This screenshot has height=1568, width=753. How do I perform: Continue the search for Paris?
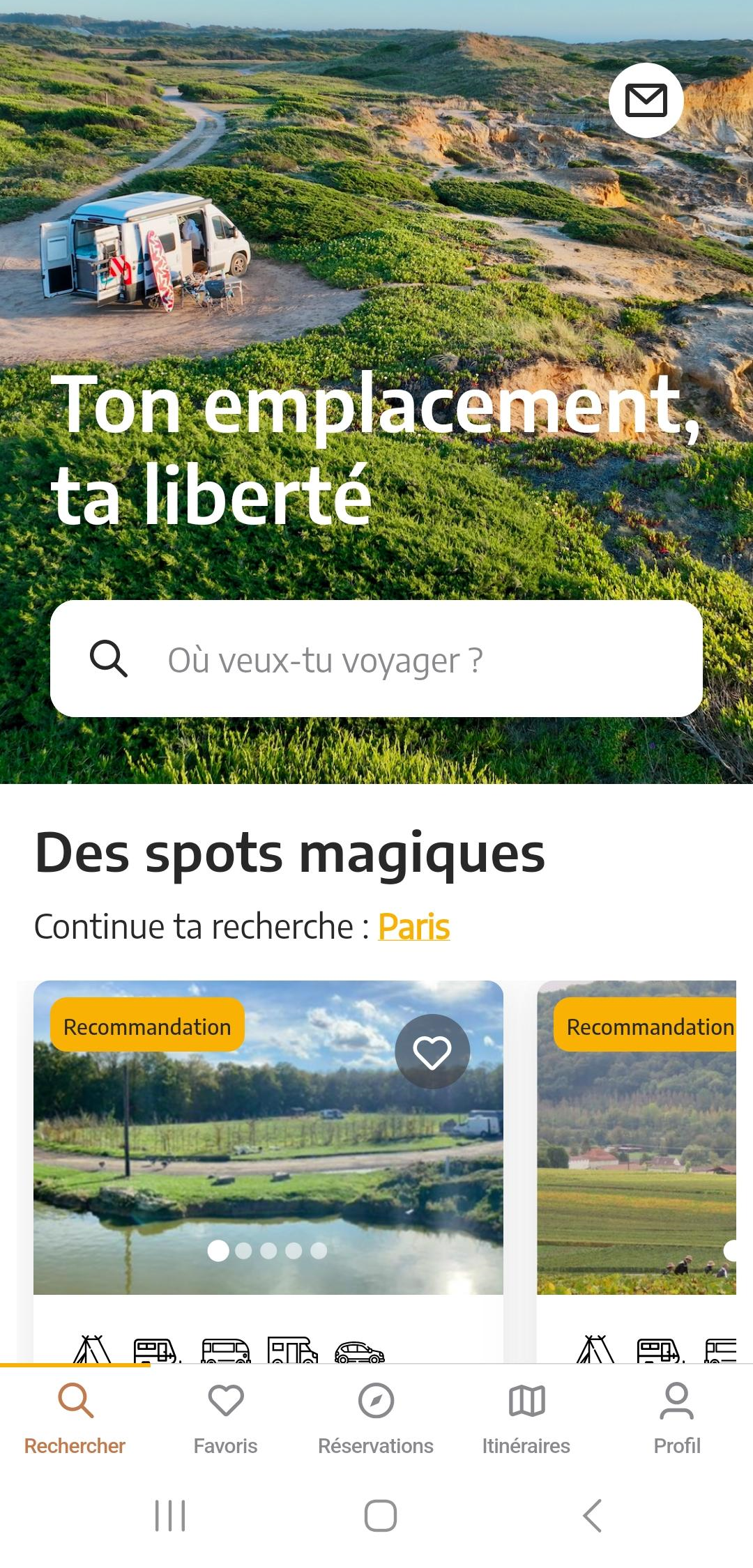tap(413, 927)
